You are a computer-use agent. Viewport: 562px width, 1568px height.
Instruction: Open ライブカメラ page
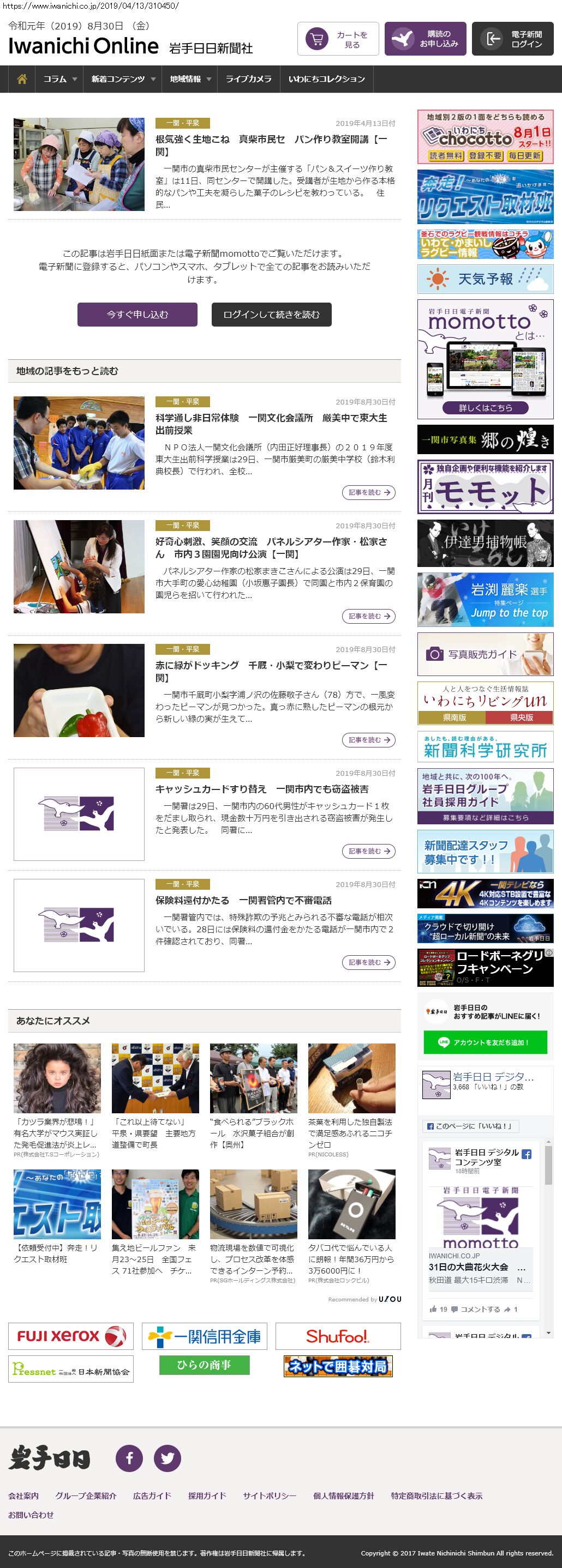pyautogui.click(x=248, y=79)
